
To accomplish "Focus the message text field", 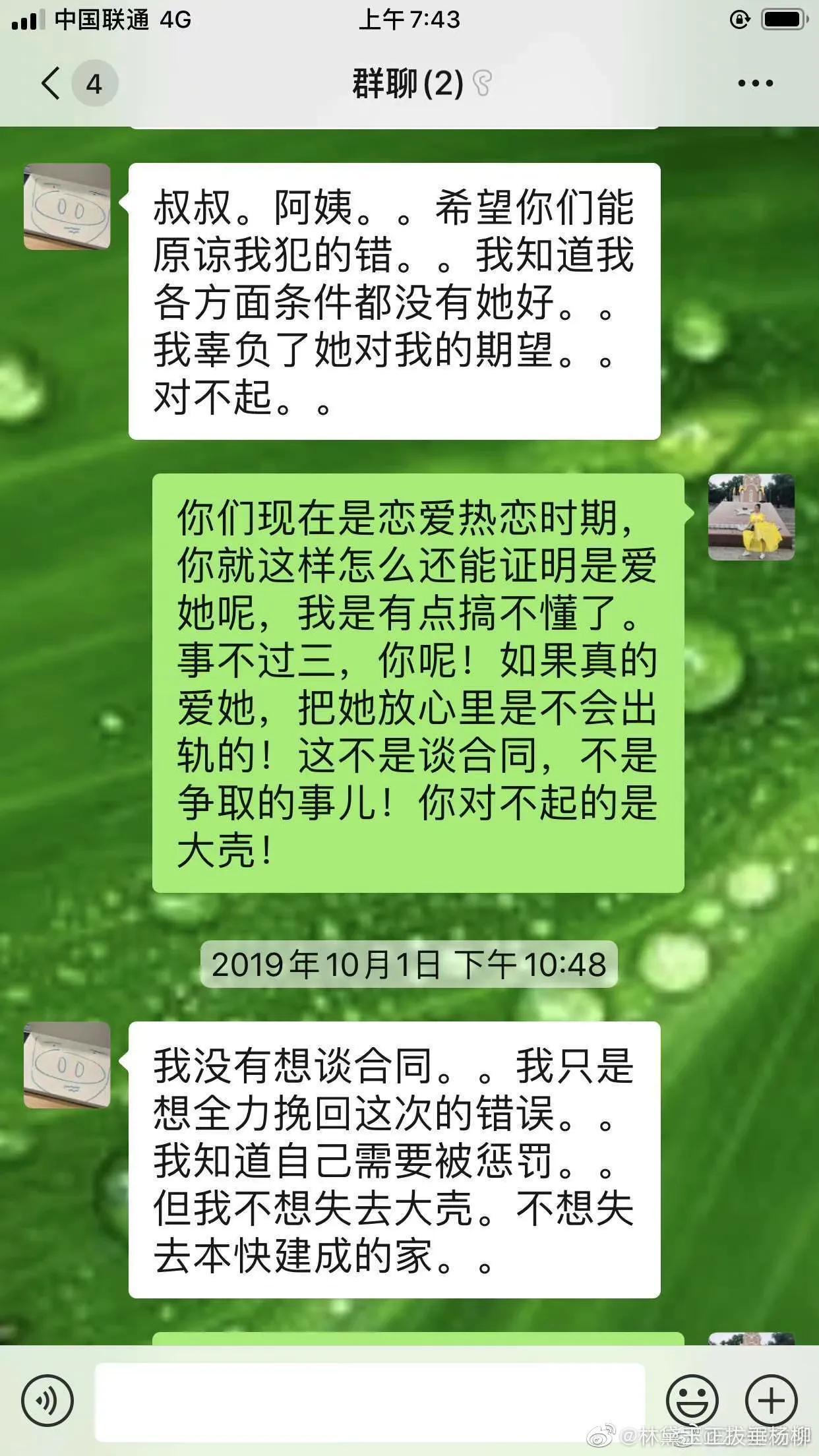I will tap(369, 1401).
